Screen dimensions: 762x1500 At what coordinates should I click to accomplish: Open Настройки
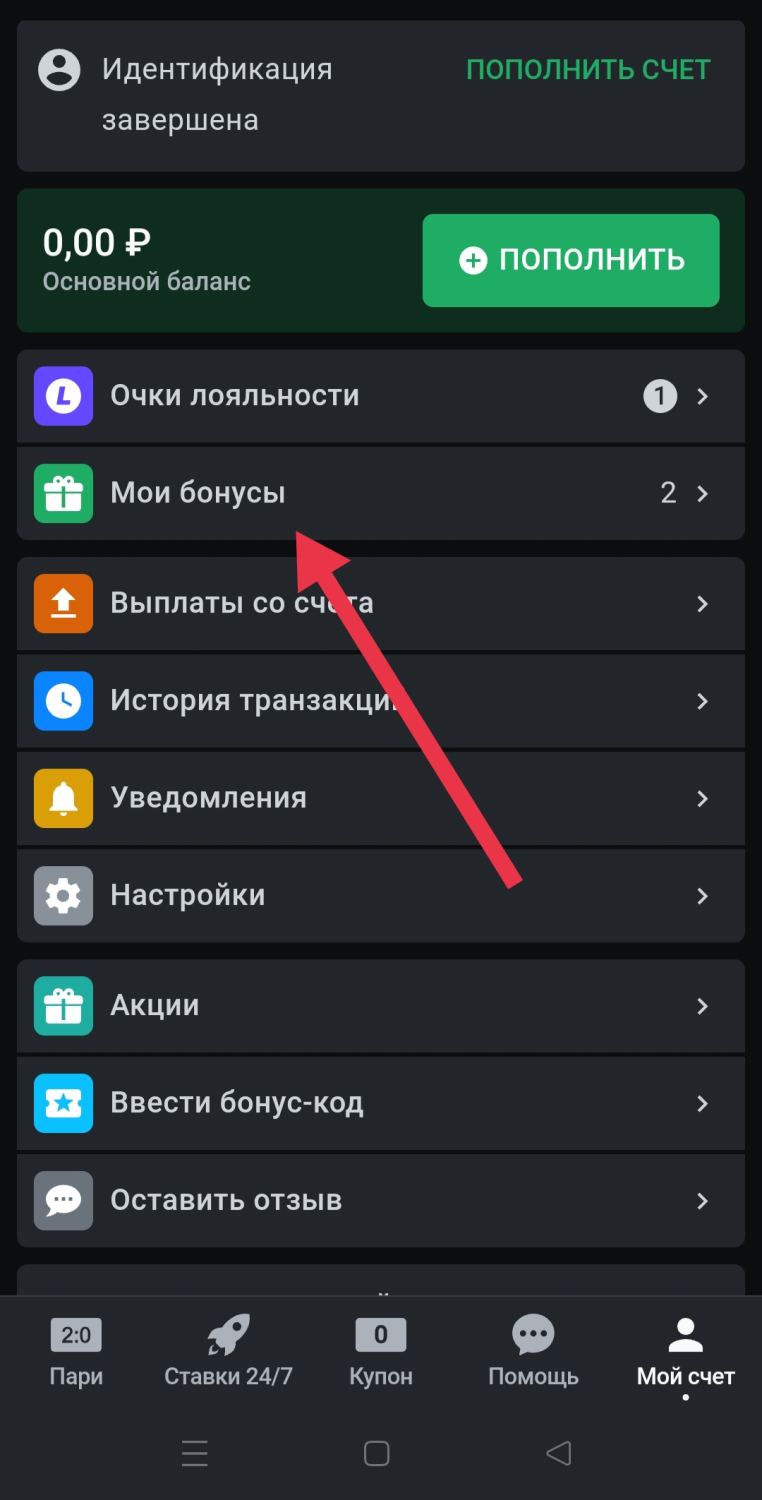[380, 895]
